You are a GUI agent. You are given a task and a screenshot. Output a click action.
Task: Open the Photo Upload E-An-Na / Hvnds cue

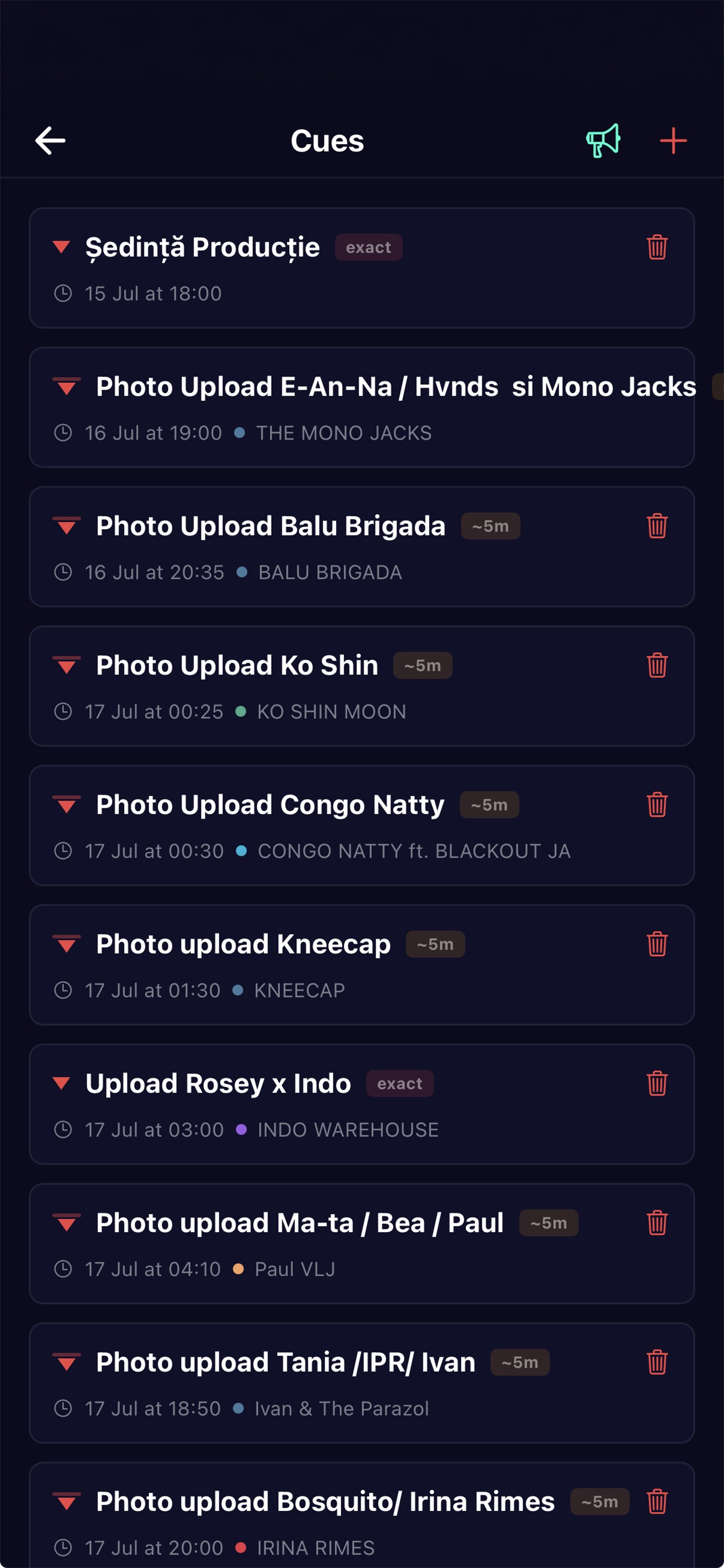point(362,407)
